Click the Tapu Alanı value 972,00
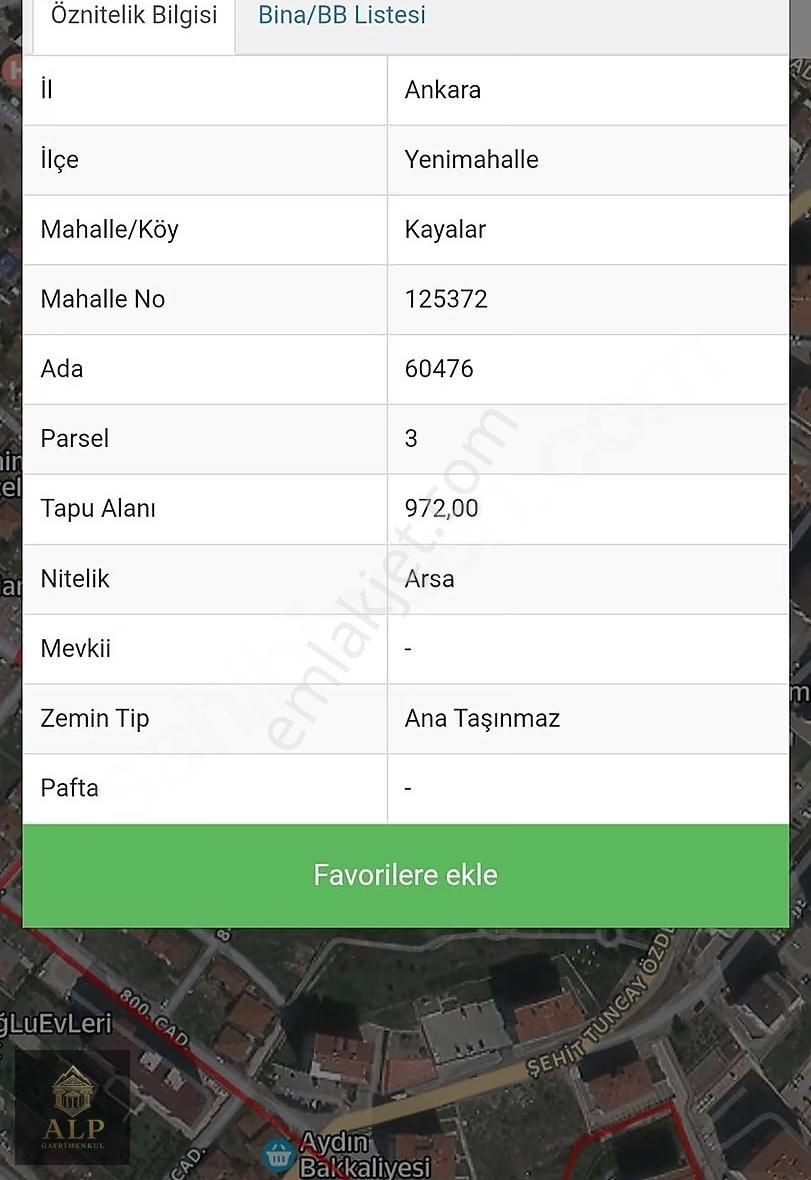Screen dimensions: 811x1180 441,508
